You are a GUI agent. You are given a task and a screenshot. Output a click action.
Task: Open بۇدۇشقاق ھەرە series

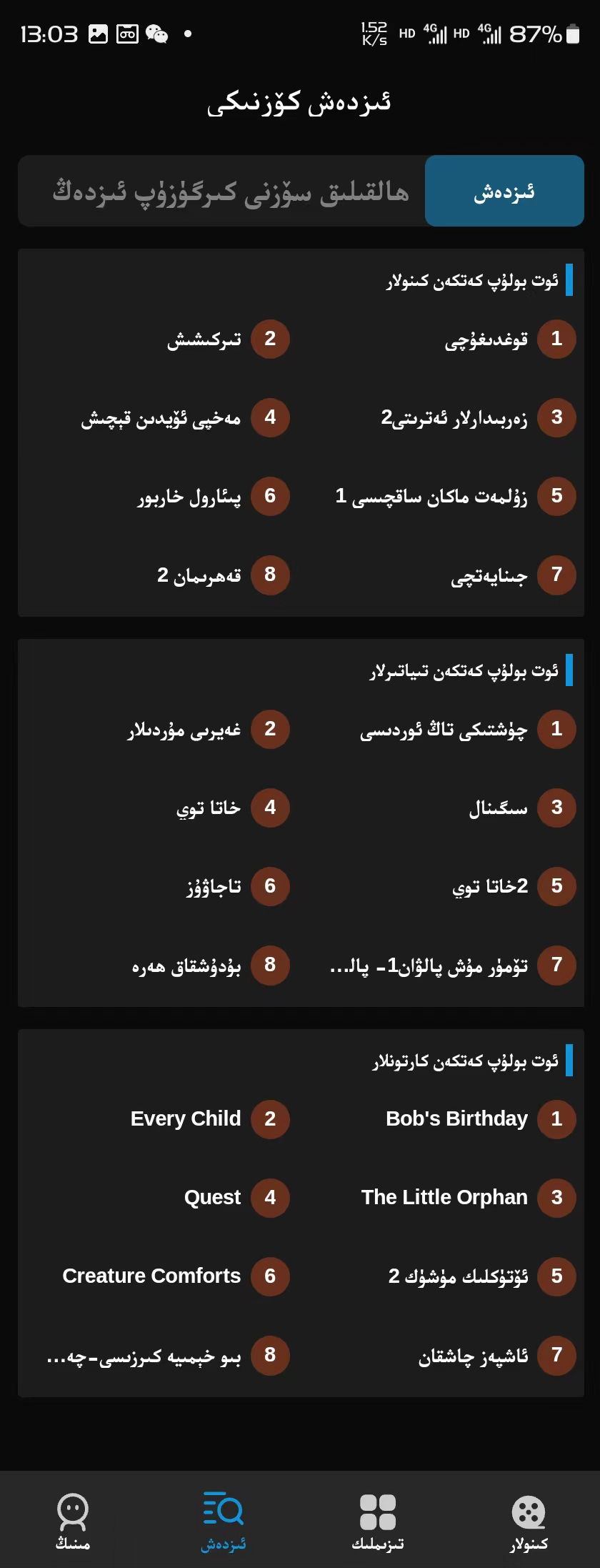[186, 966]
